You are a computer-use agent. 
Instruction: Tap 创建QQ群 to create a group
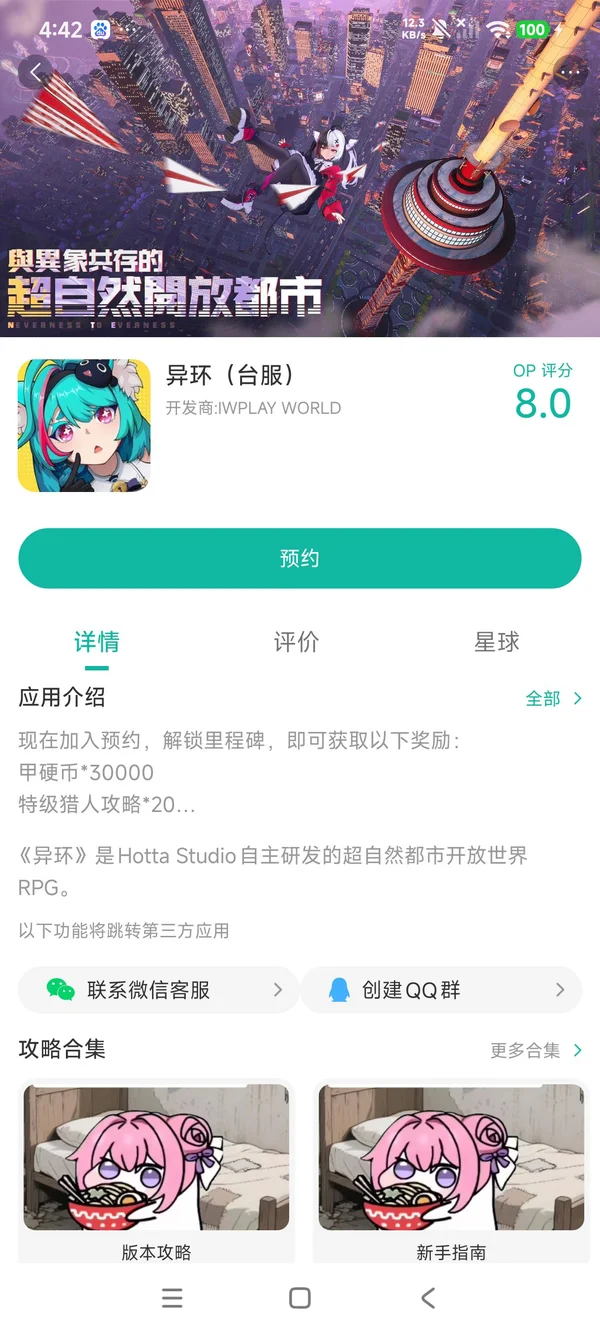(x=441, y=990)
